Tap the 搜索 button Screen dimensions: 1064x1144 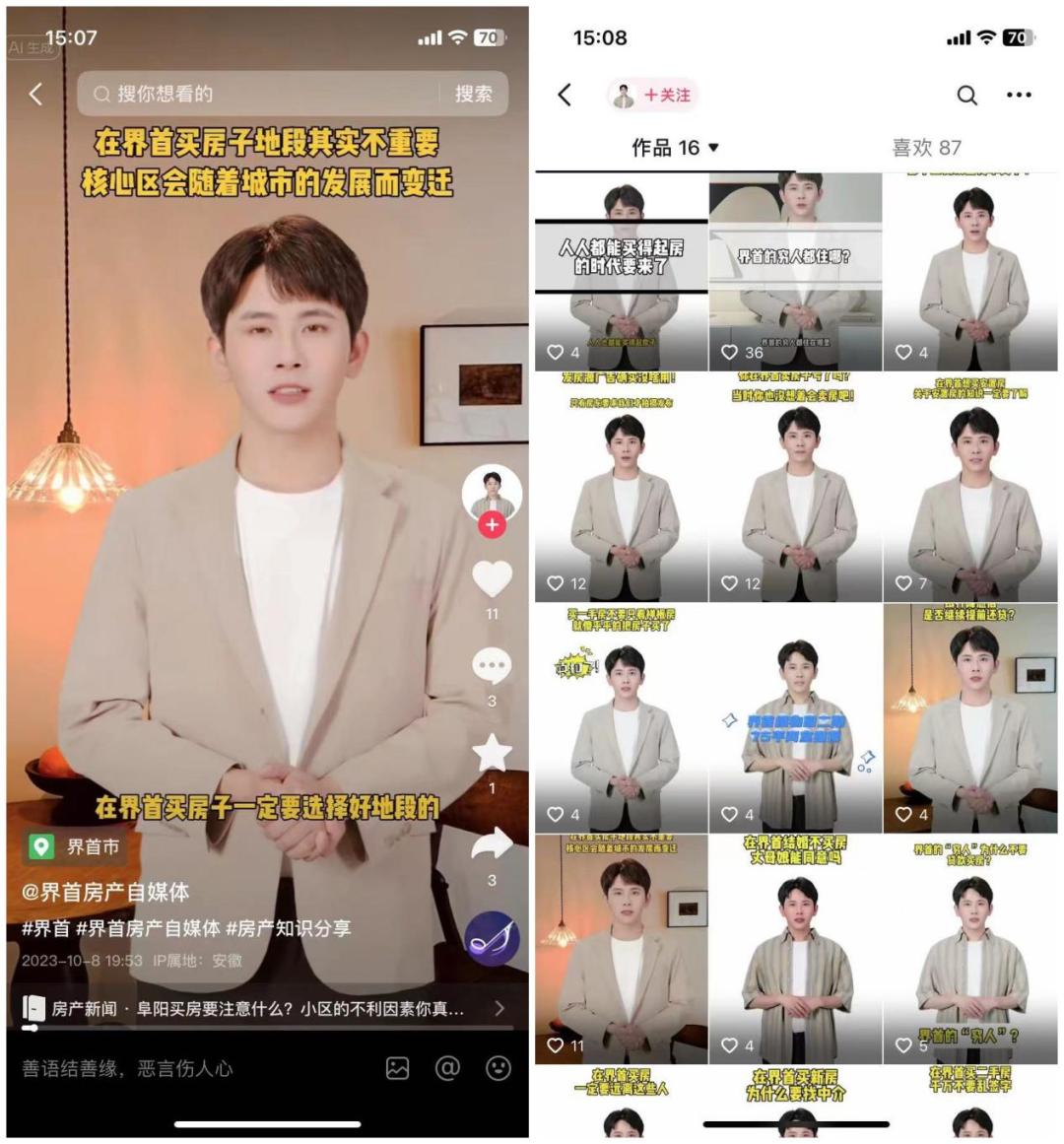[x=473, y=94]
